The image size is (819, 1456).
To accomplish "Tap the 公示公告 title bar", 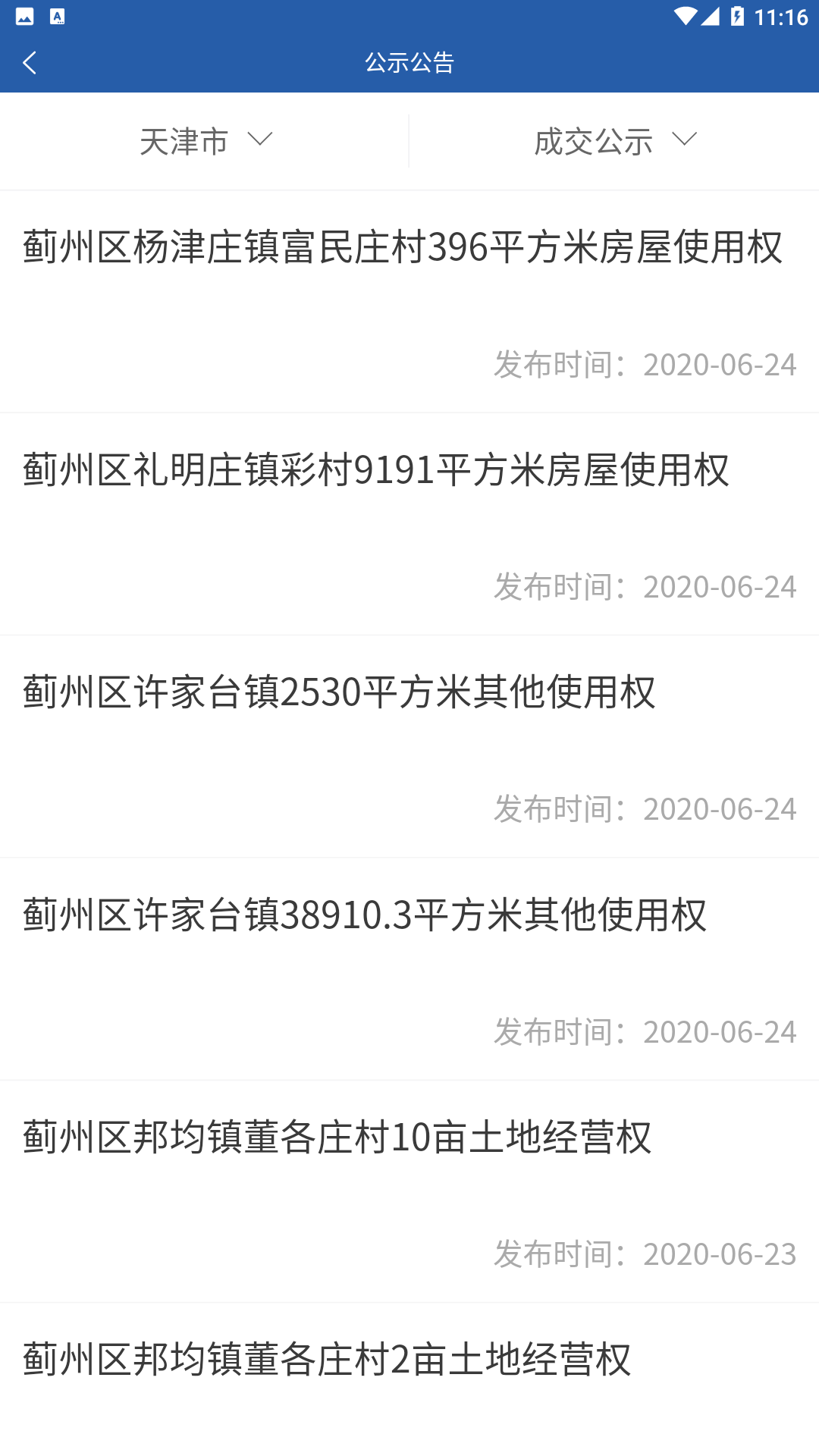I will point(409,63).
